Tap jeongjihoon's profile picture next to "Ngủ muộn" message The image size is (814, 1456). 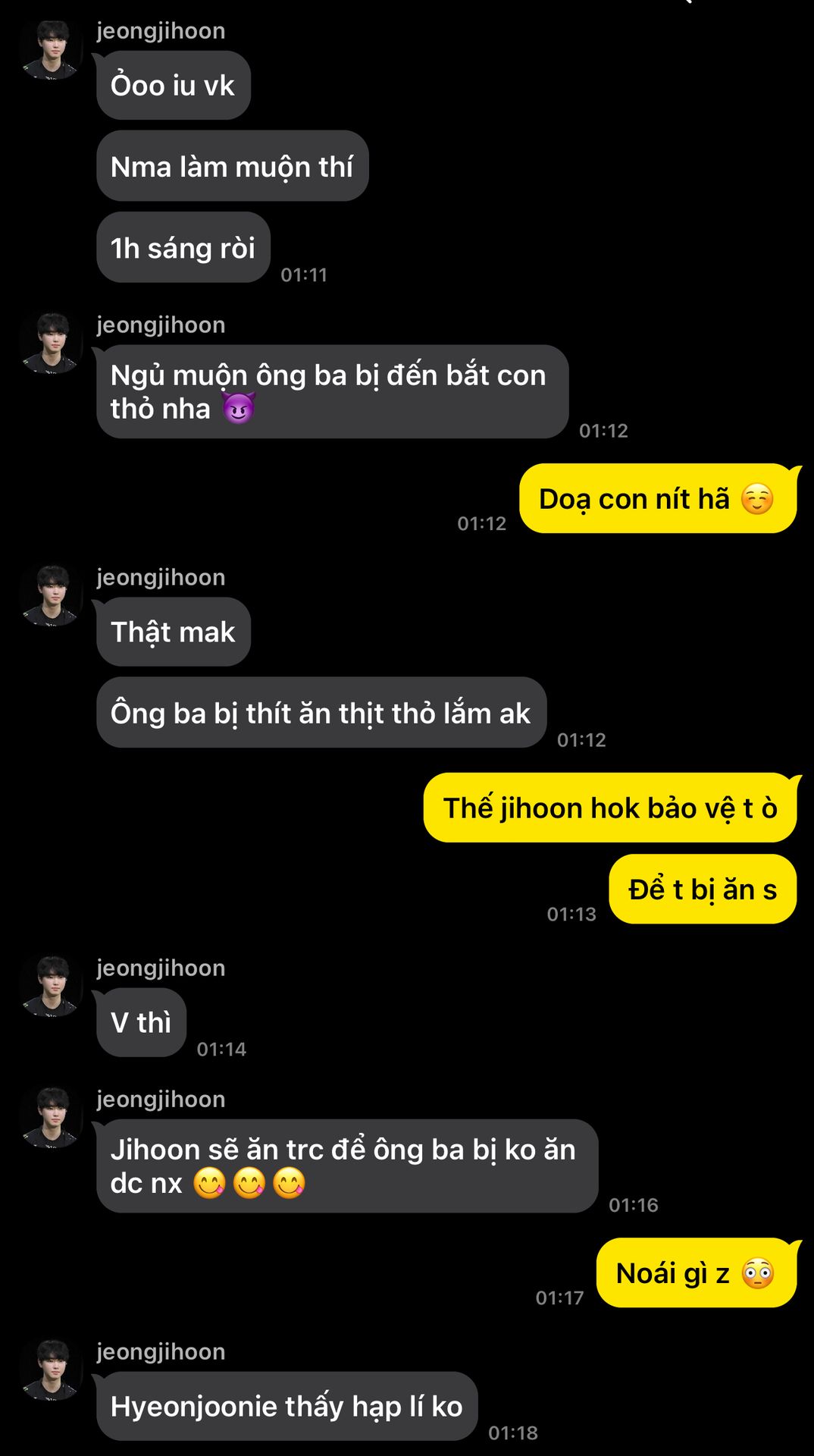click(51, 344)
